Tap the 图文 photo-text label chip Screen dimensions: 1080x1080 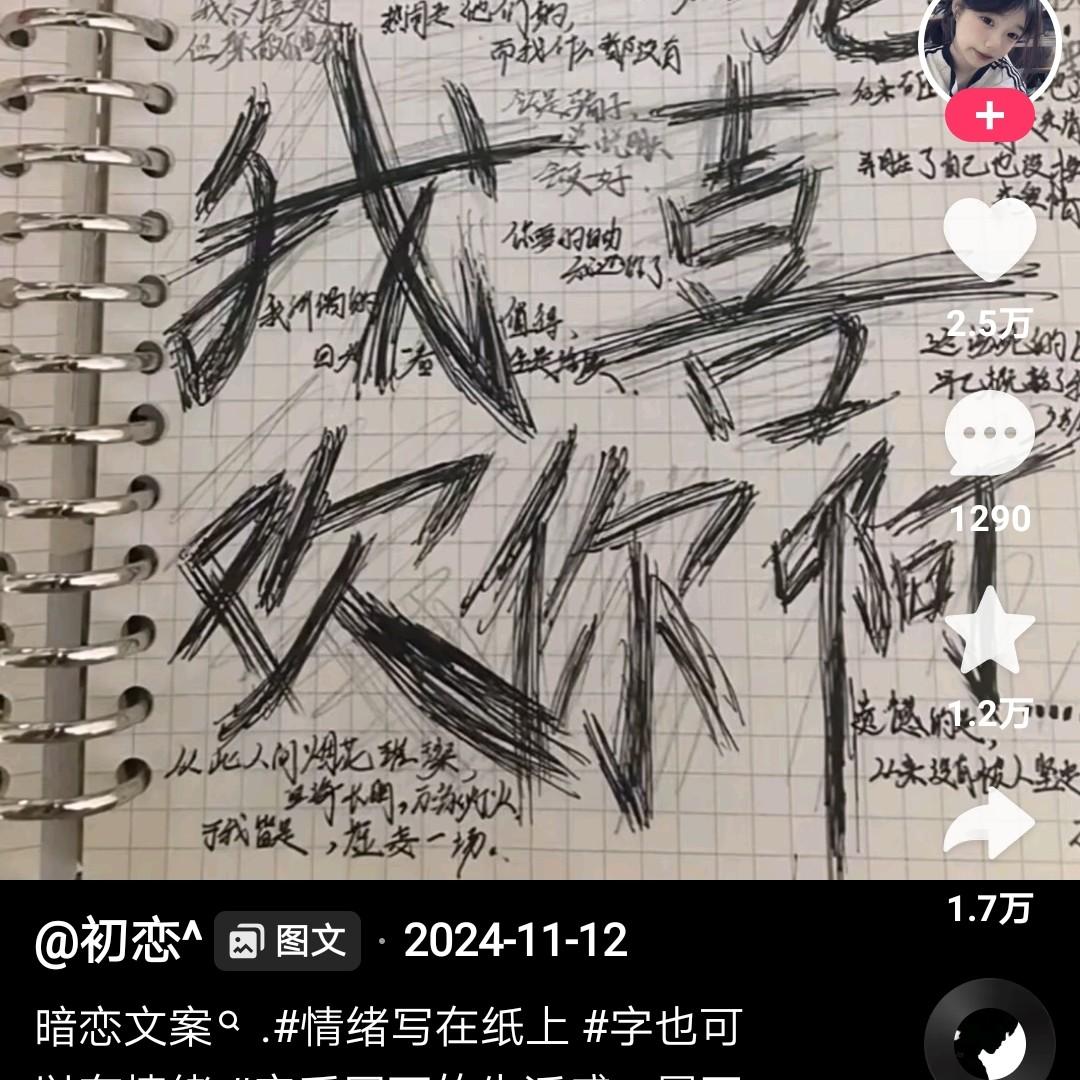[287, 941]
